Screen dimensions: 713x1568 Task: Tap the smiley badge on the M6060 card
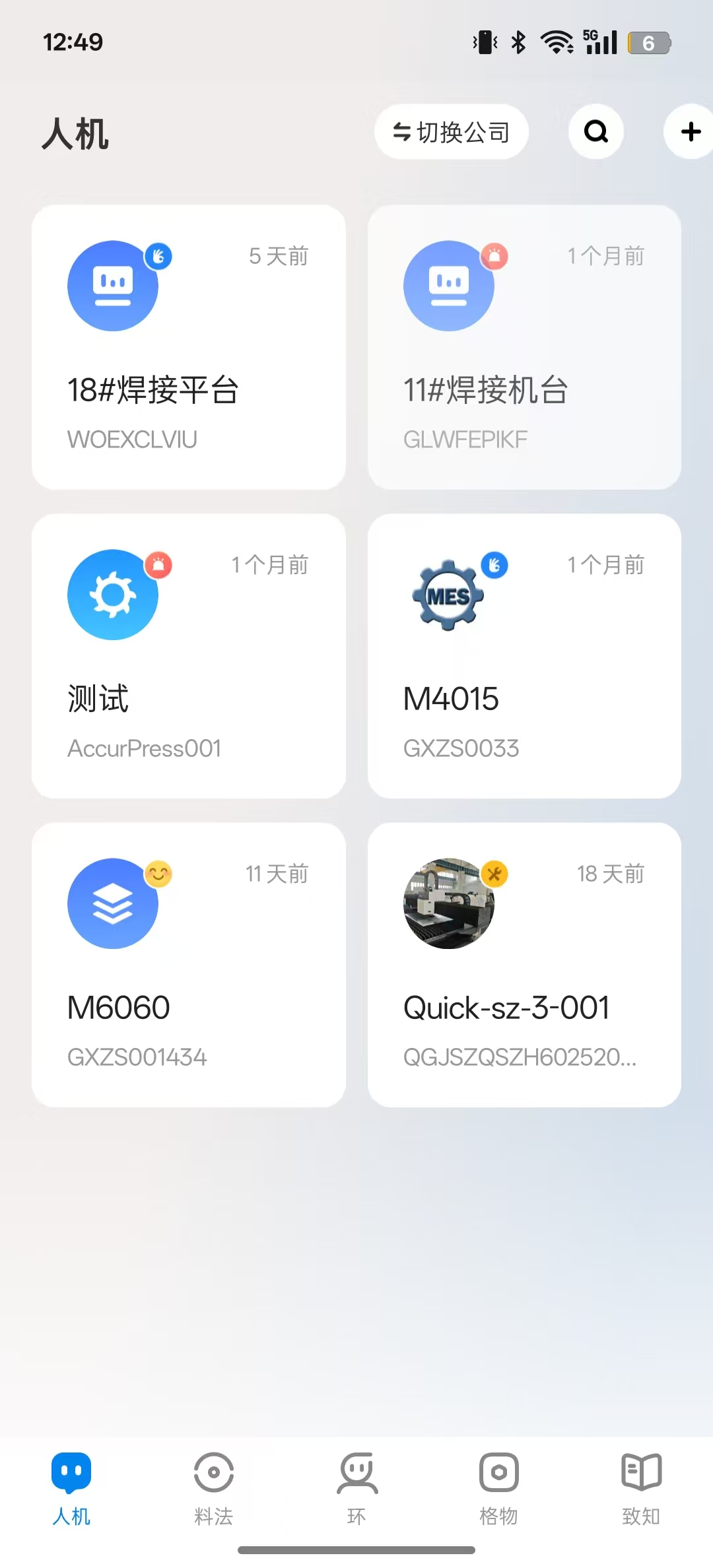[158, 876]
